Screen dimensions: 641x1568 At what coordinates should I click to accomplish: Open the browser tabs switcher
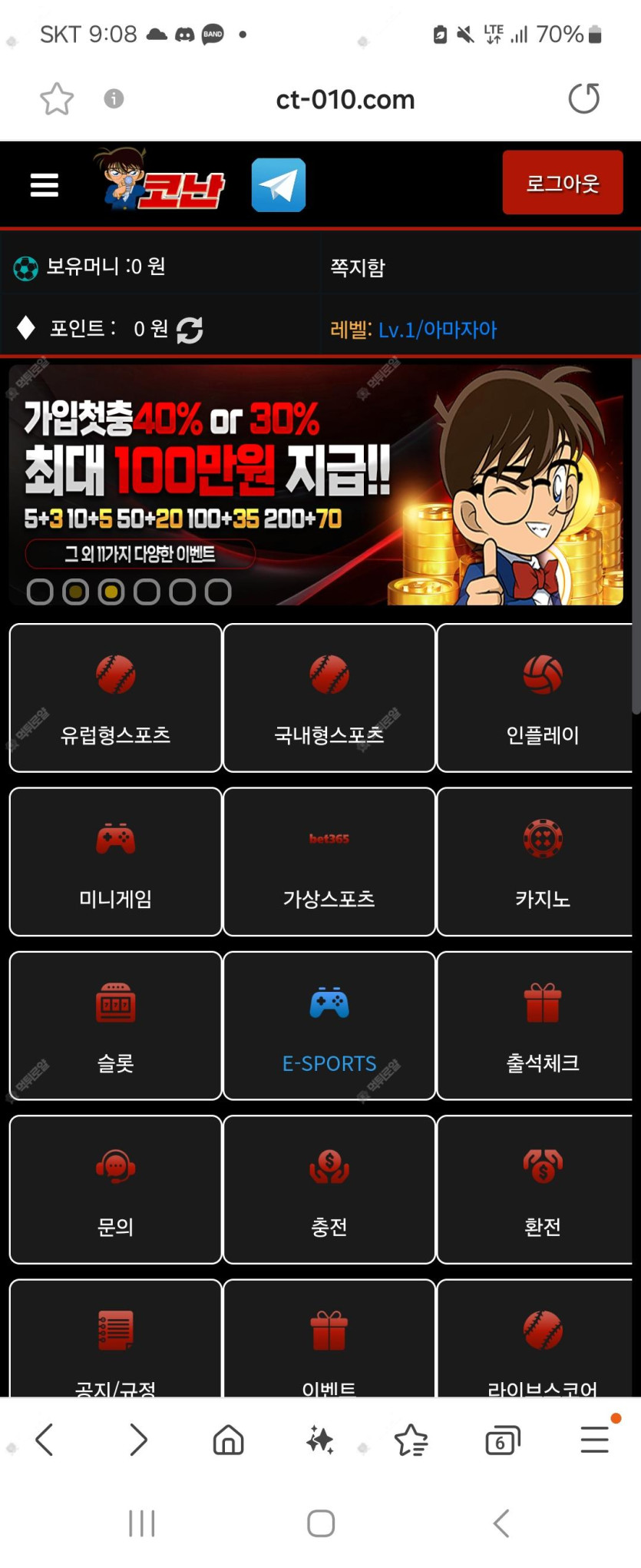(502, 1440)
